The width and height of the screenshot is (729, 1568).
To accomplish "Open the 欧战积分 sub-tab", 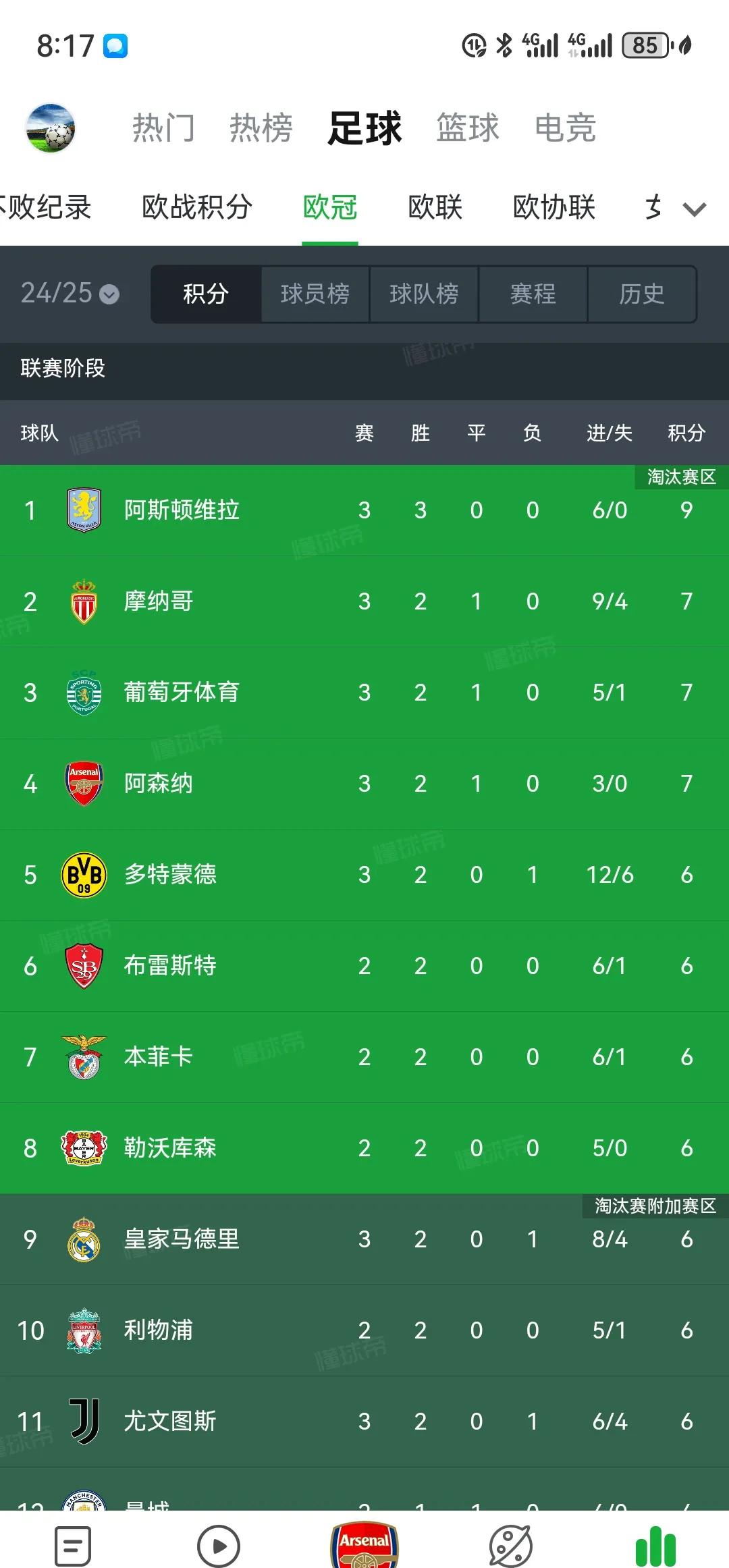I will (197, 207).
